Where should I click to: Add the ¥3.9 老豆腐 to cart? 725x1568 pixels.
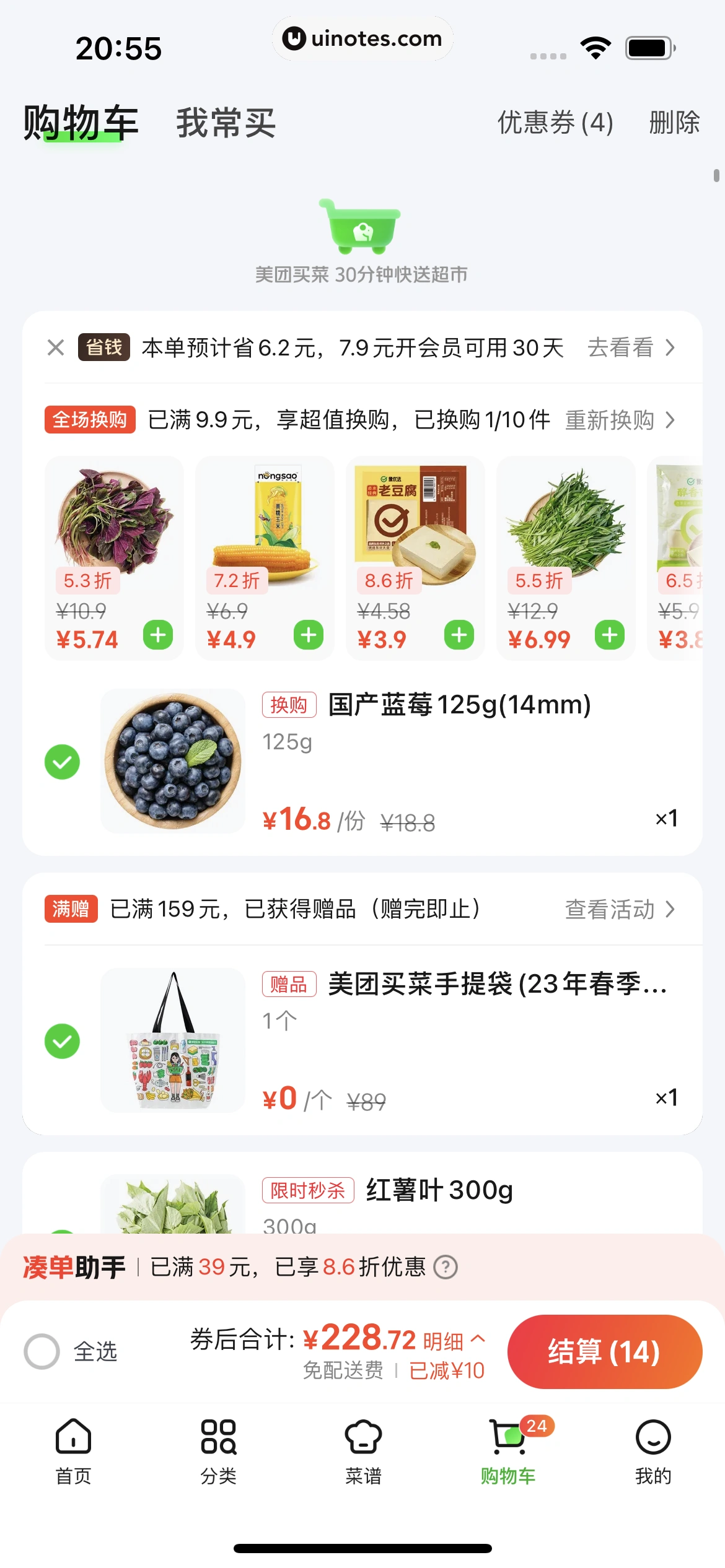point(459,635)
